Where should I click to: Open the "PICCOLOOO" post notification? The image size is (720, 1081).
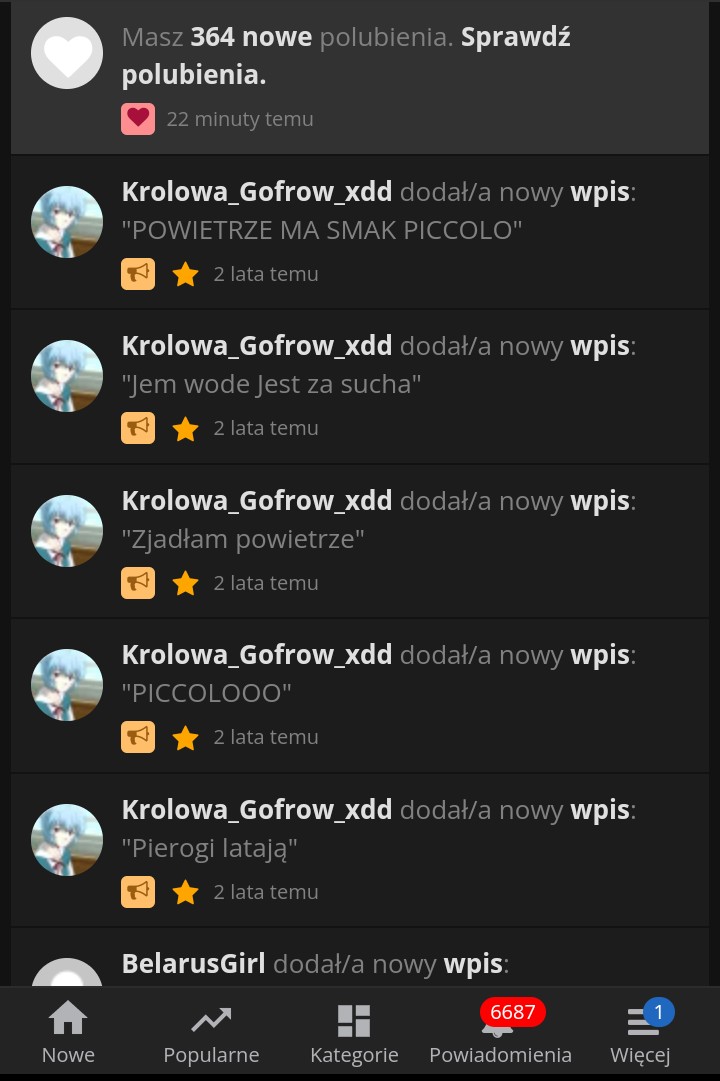[359, 696]
